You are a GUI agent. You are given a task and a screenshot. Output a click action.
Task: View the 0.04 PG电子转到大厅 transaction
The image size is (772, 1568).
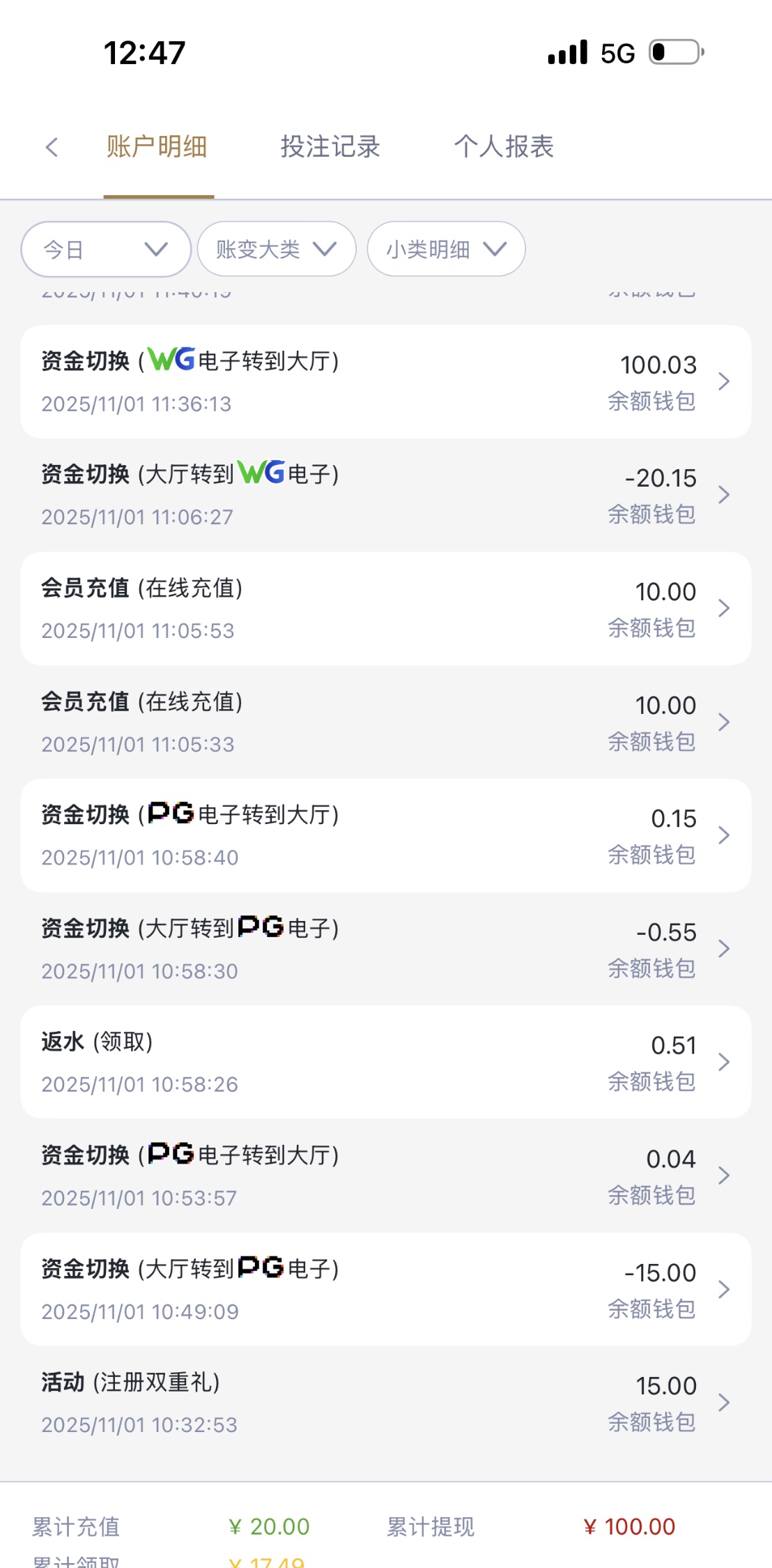click(385, 1175)
